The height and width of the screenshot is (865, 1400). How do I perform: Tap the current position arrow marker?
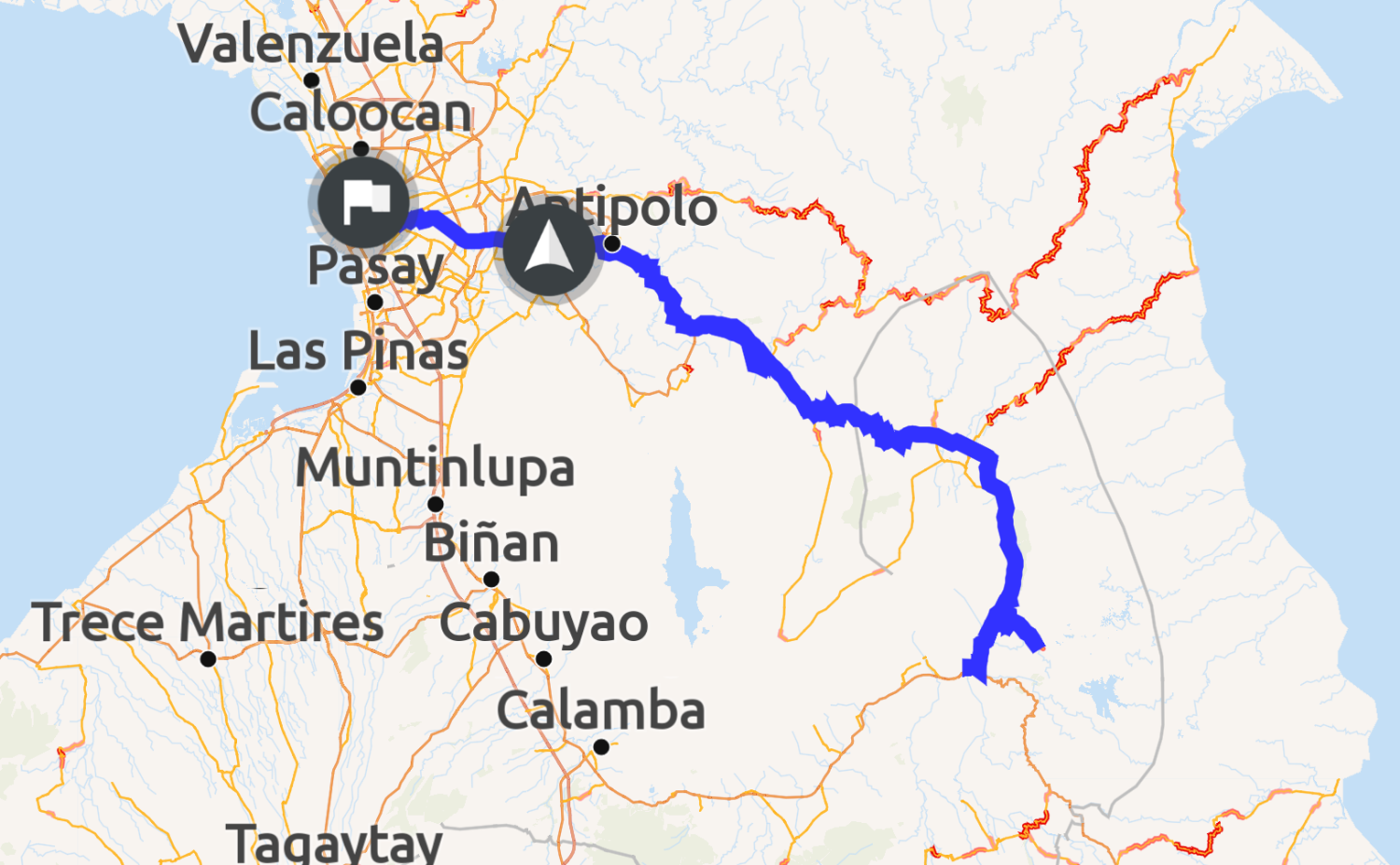click(549, 251)
